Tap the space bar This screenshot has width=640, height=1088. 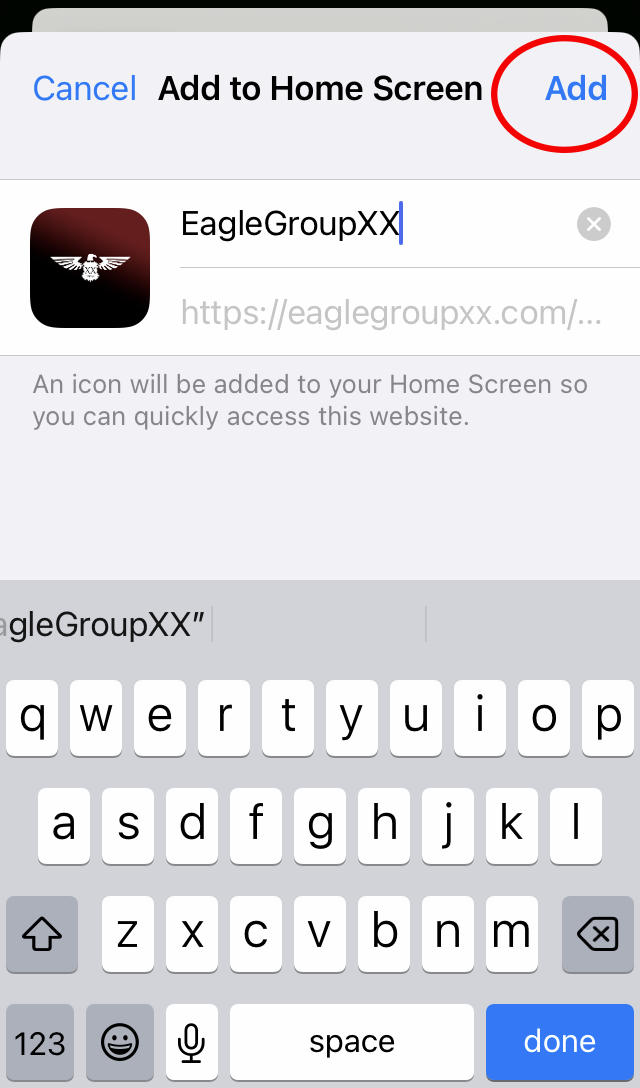pos(351,1042)
